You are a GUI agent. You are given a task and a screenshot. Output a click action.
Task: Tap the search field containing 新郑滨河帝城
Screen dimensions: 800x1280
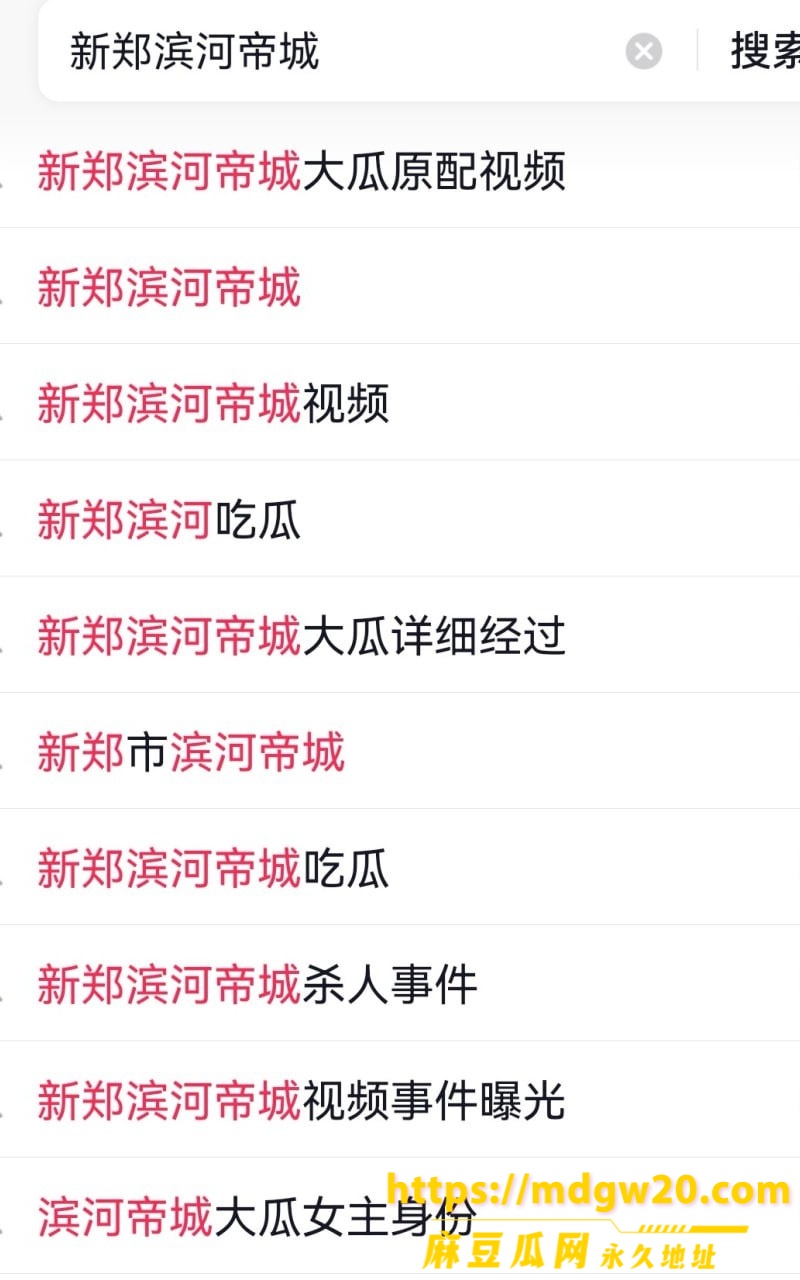[340, 51]
